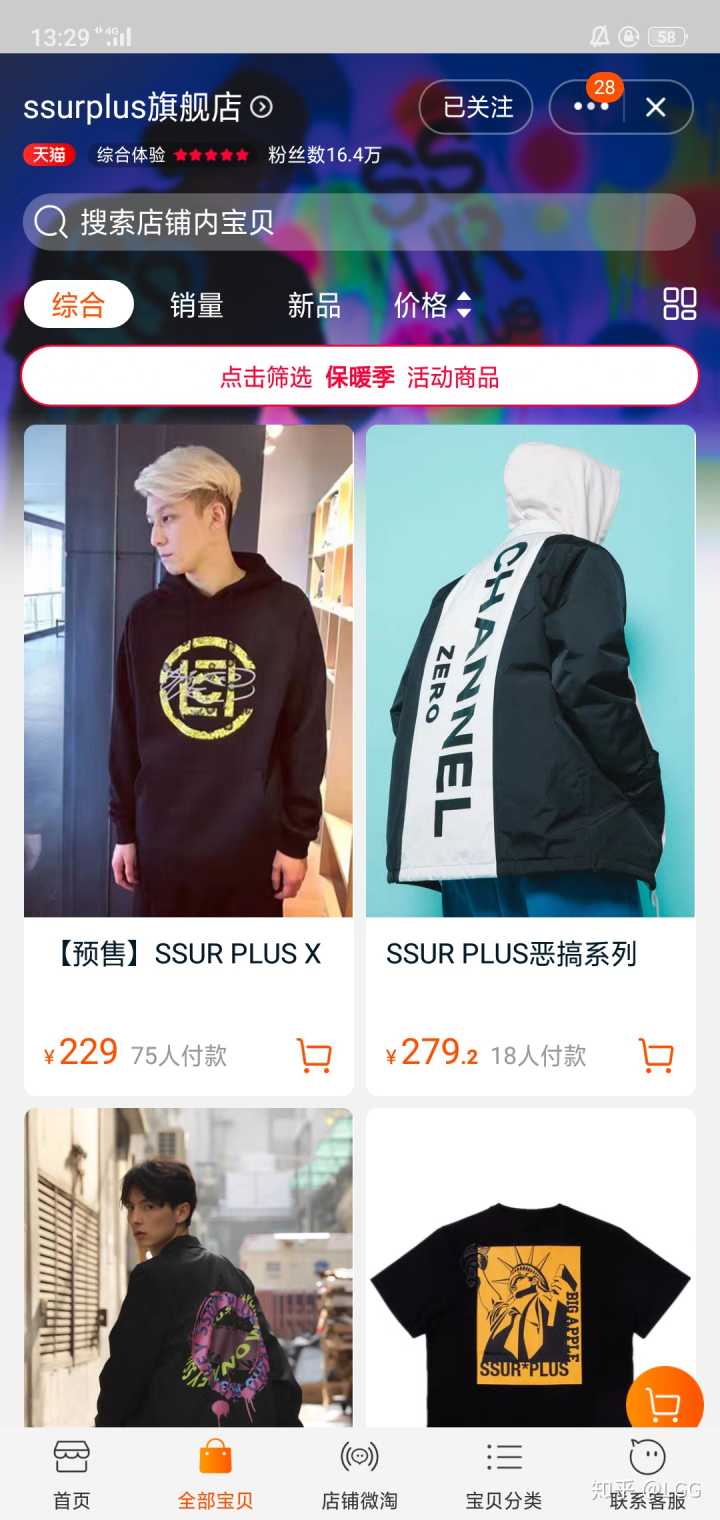Close the store page
Image resolution: width=720 pixels, height=1520 pixels.
(656, 107)
